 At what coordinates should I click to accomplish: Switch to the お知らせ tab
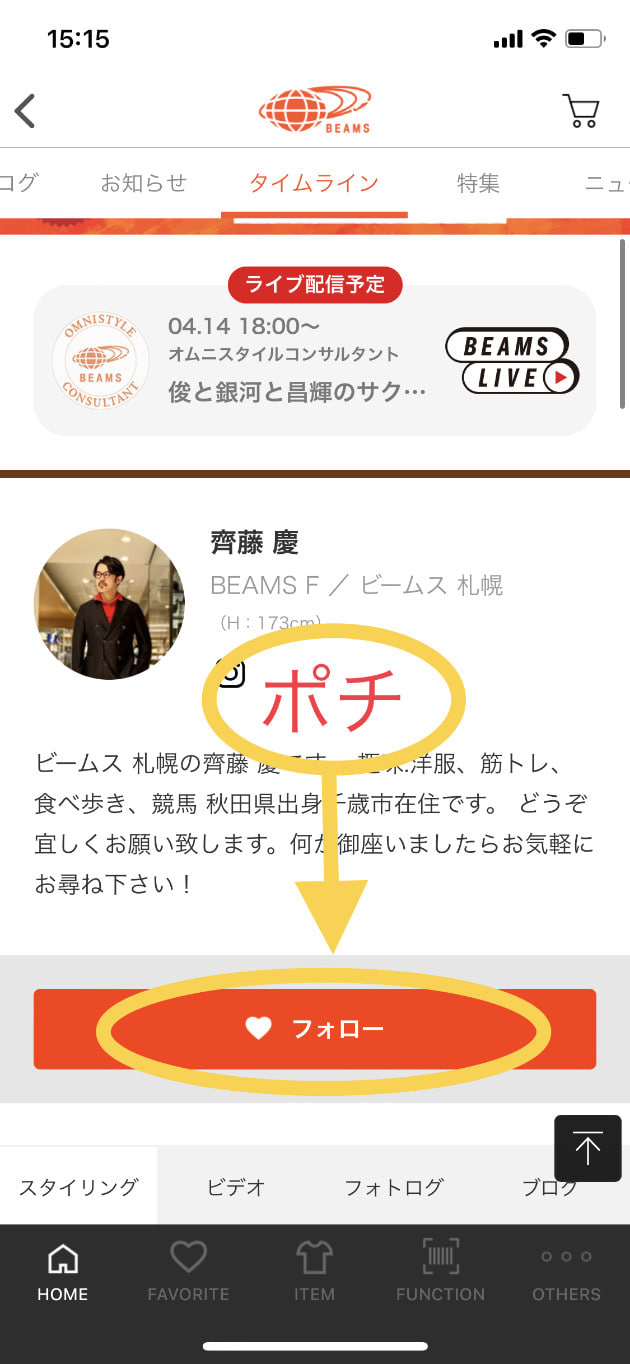(143, 183)
